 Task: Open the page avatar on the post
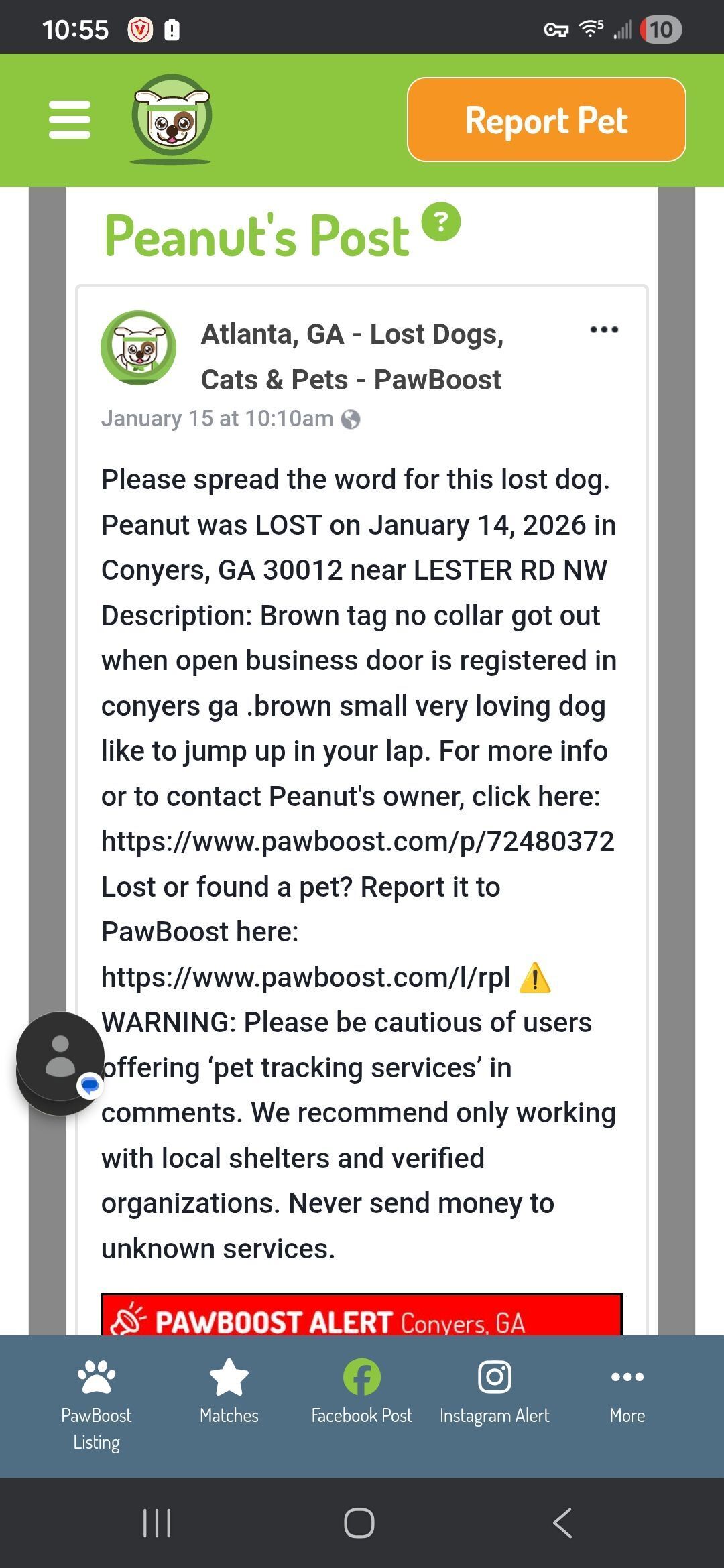coord(139,347)
